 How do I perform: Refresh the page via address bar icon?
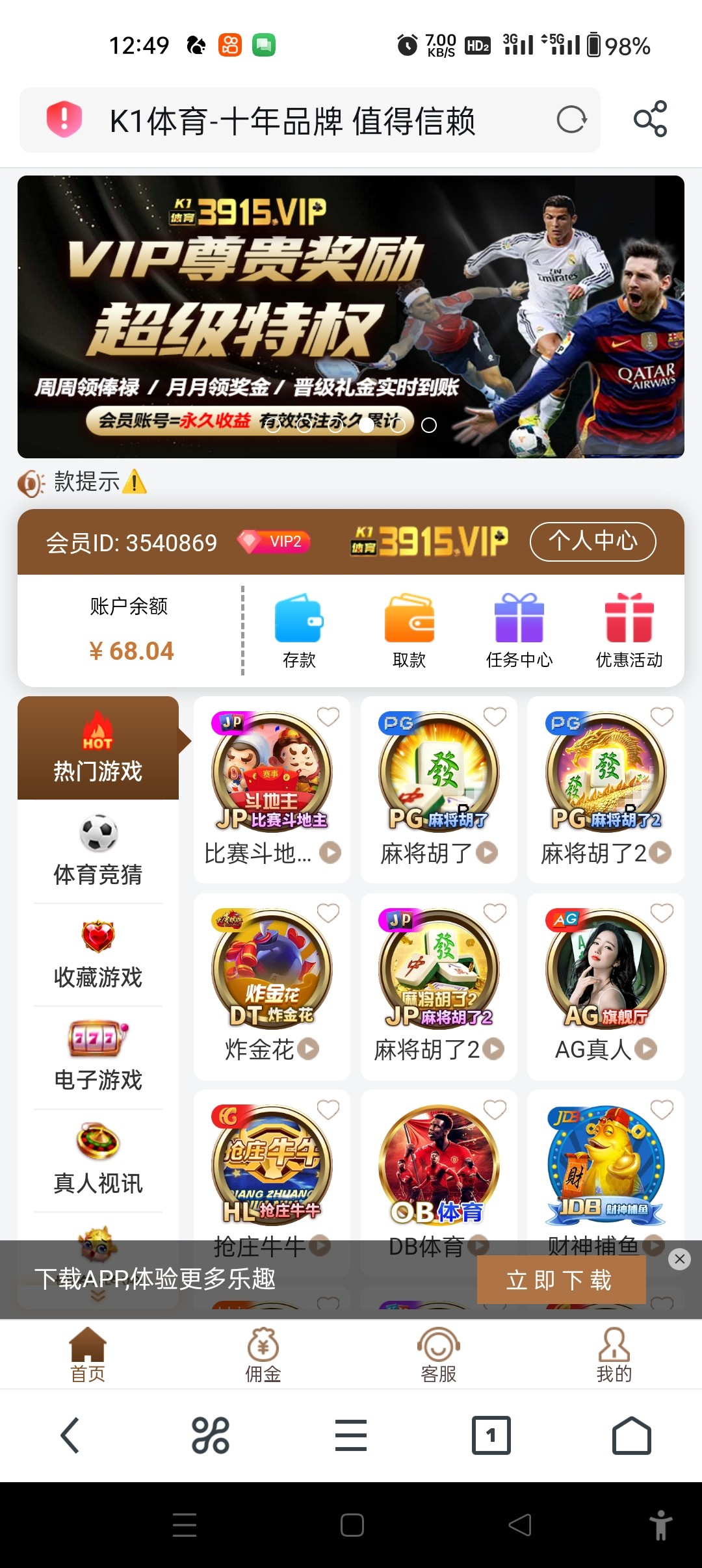click(x=571, y=120)
